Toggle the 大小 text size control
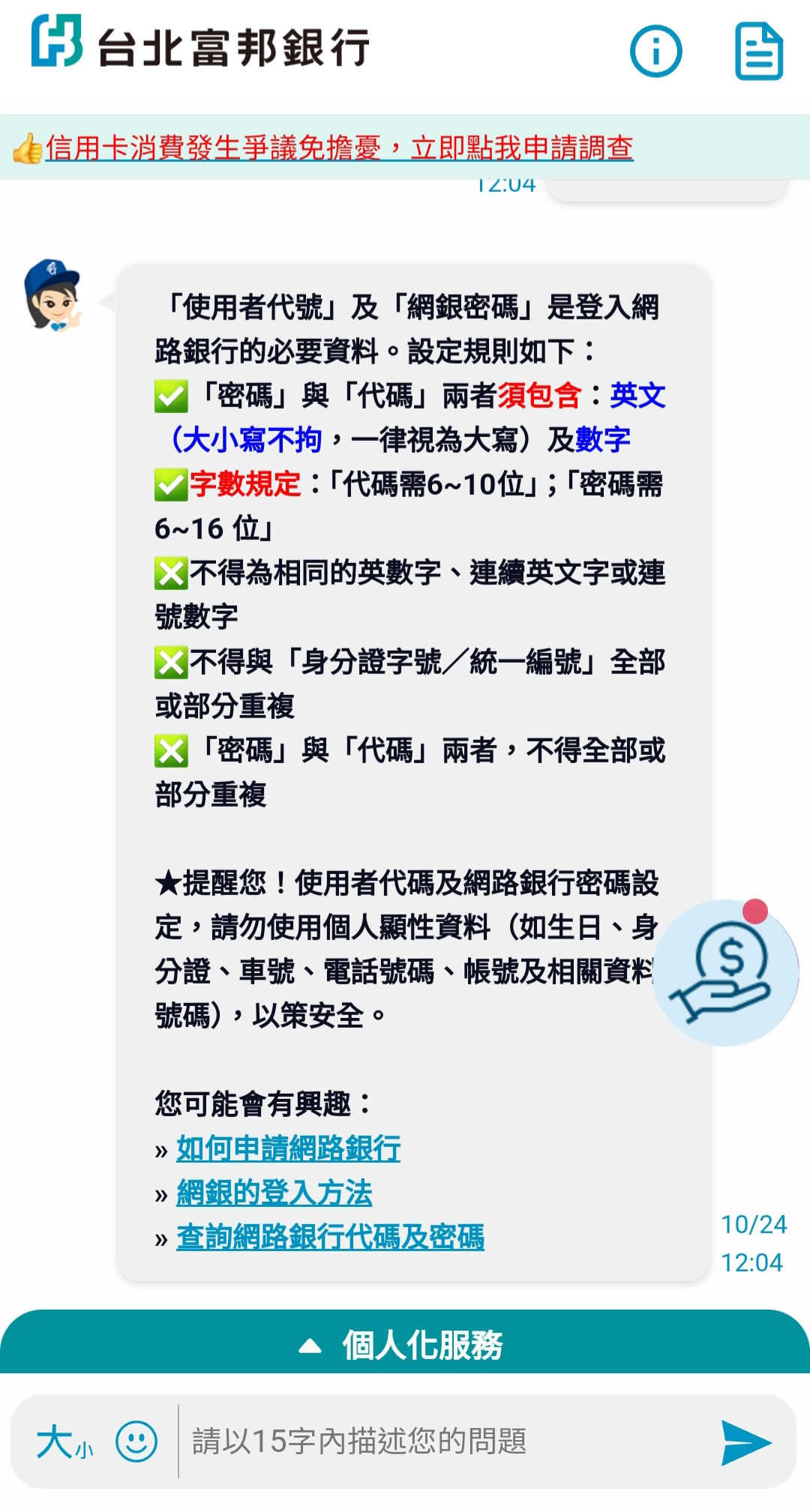810x1512 pixels. click(64, 1442)
